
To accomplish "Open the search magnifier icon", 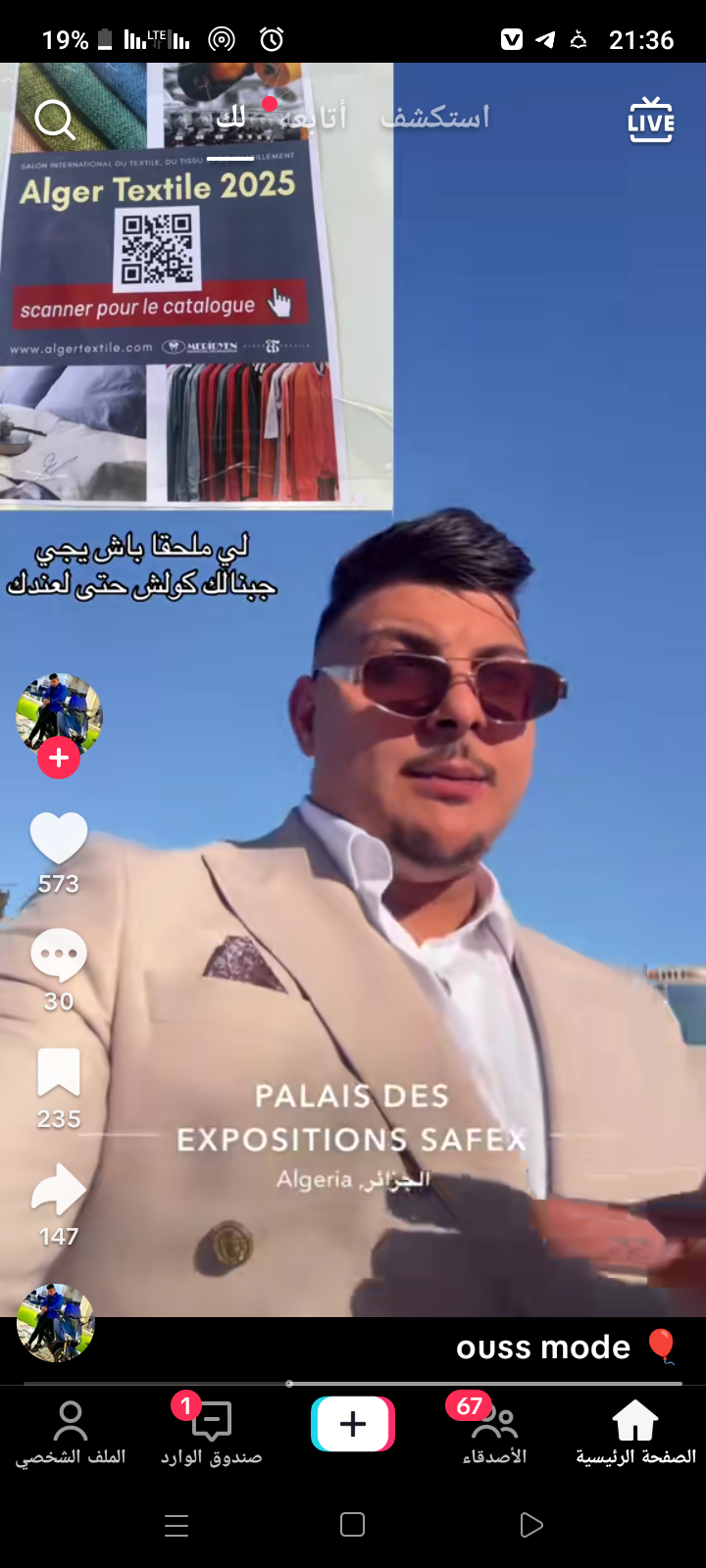I will pyautogui.click(x=55, y=121).
